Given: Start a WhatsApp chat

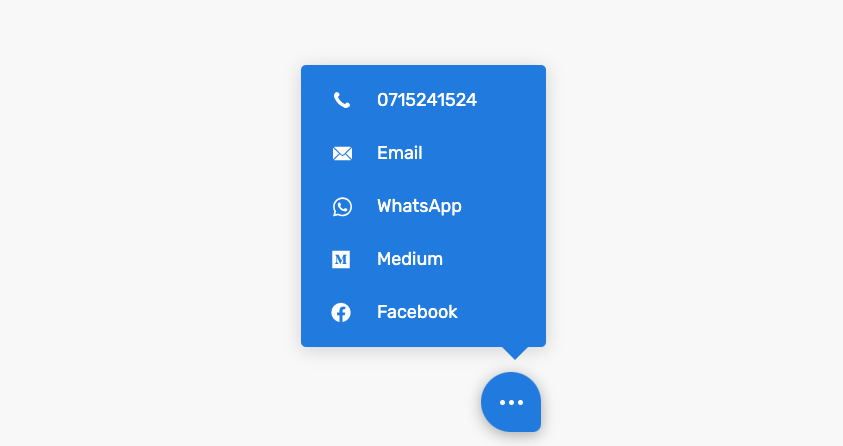Looking at the screenshot, I should (x=418, y=206).
